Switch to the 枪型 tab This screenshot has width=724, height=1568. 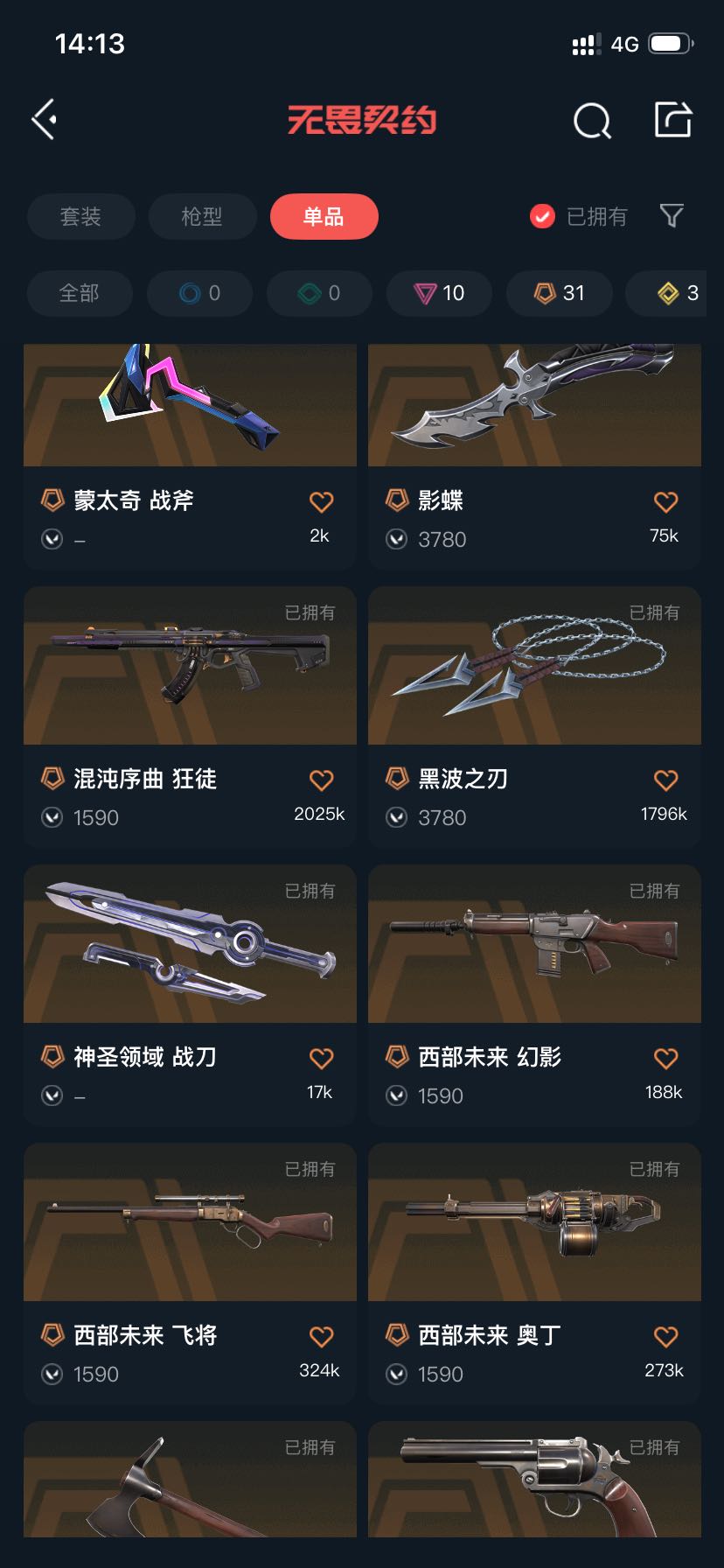tap(202, 216)
